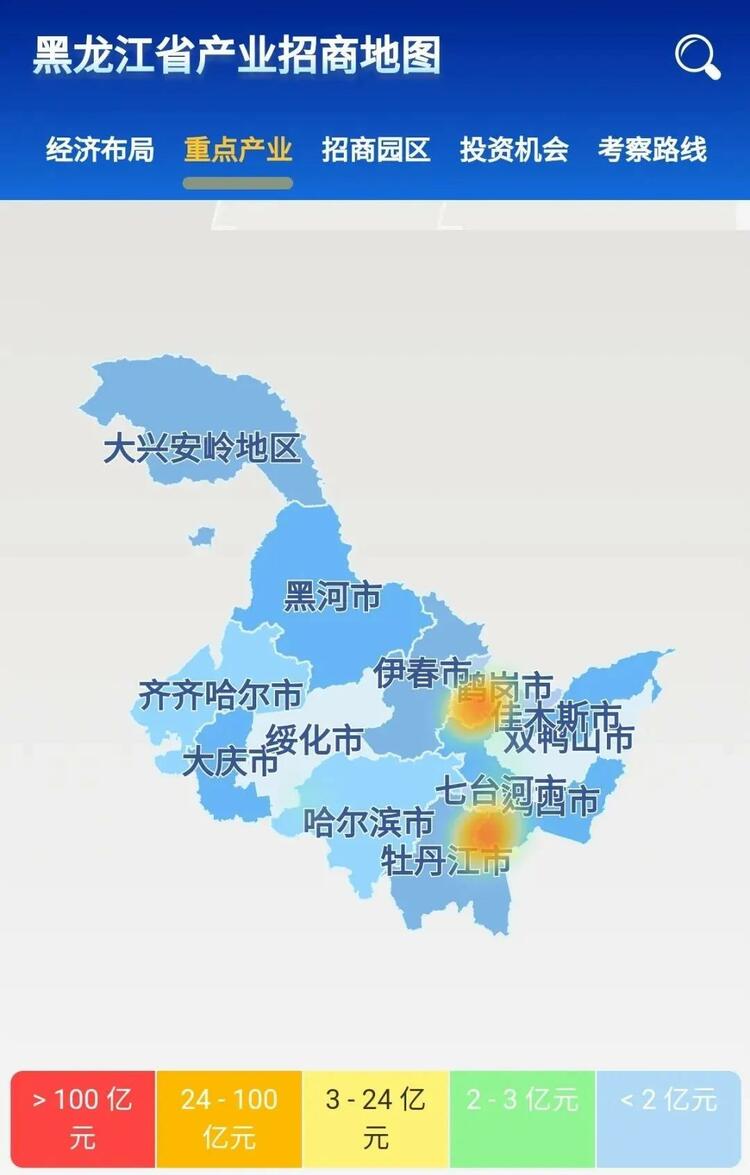750x1175 pixels.
Task: Open 绥化市 region on the map
Action: click(x=314, y=741)
